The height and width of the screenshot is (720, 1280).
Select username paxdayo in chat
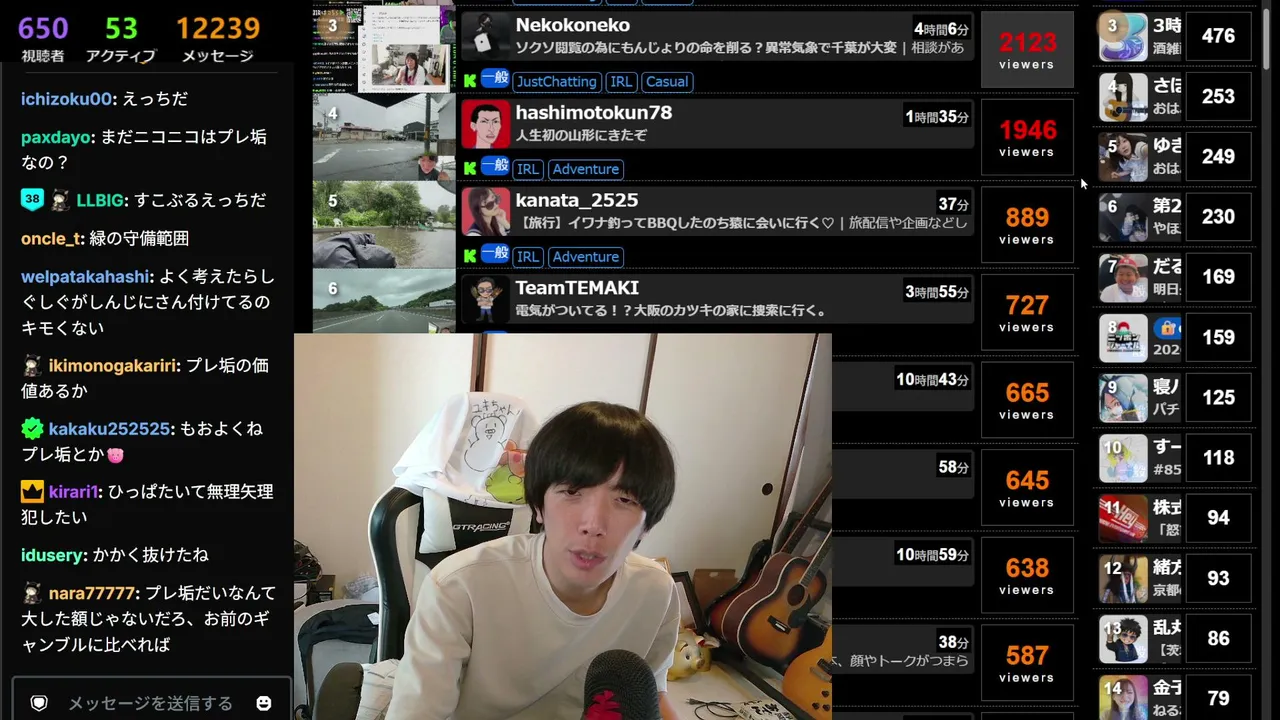pos(56,137)
